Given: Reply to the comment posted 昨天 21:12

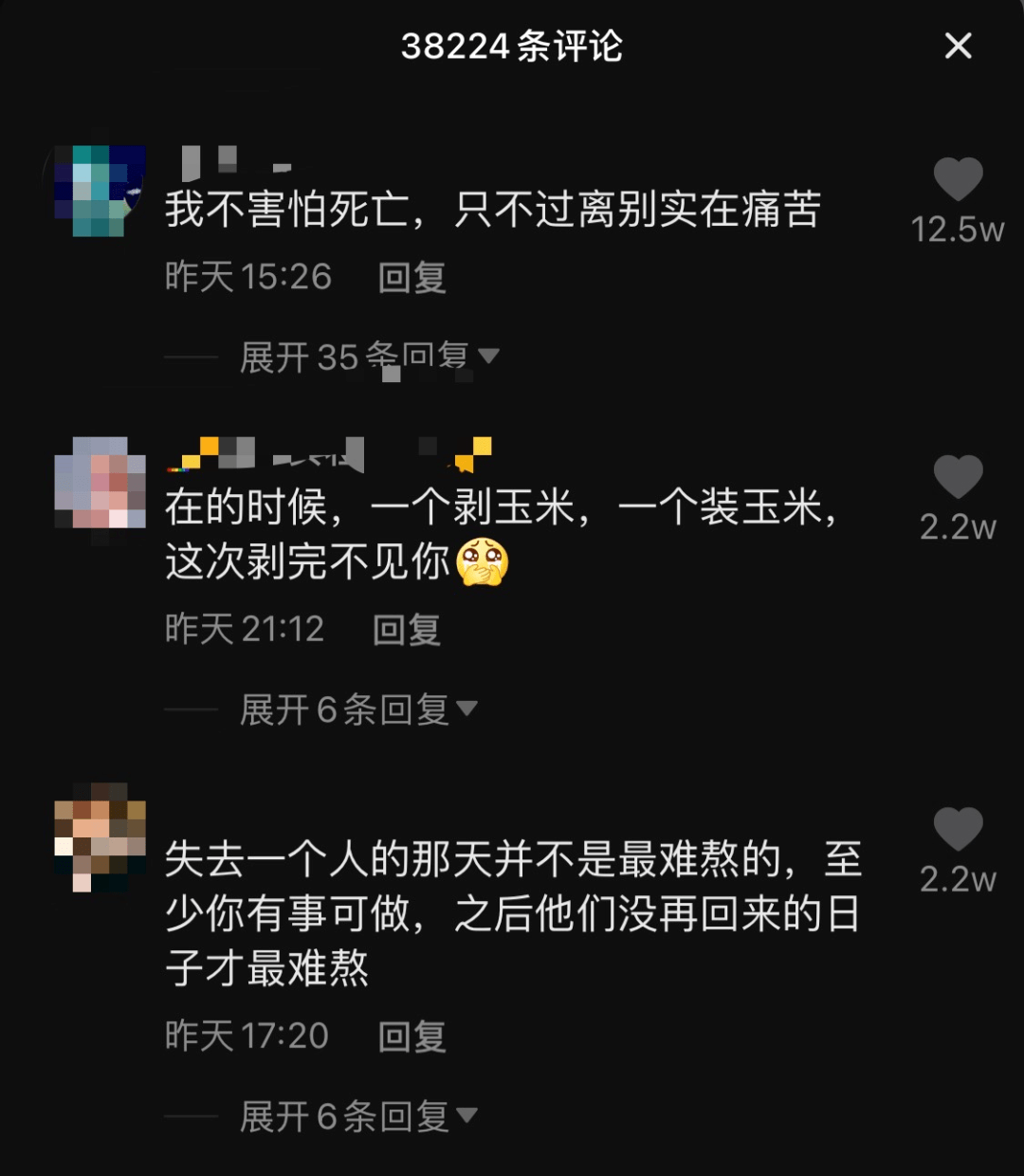Looking at the screenshot, I should (x=407, y=630).
